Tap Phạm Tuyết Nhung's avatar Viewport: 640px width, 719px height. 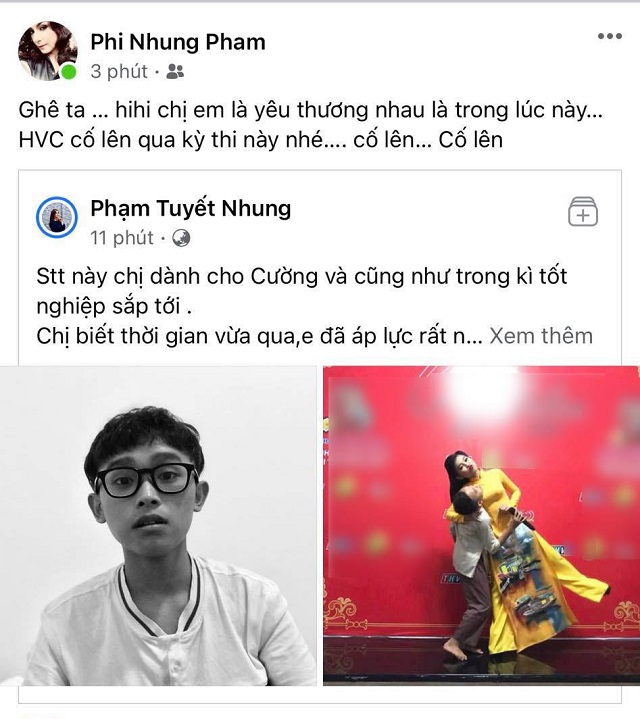(x=57, y=218)
